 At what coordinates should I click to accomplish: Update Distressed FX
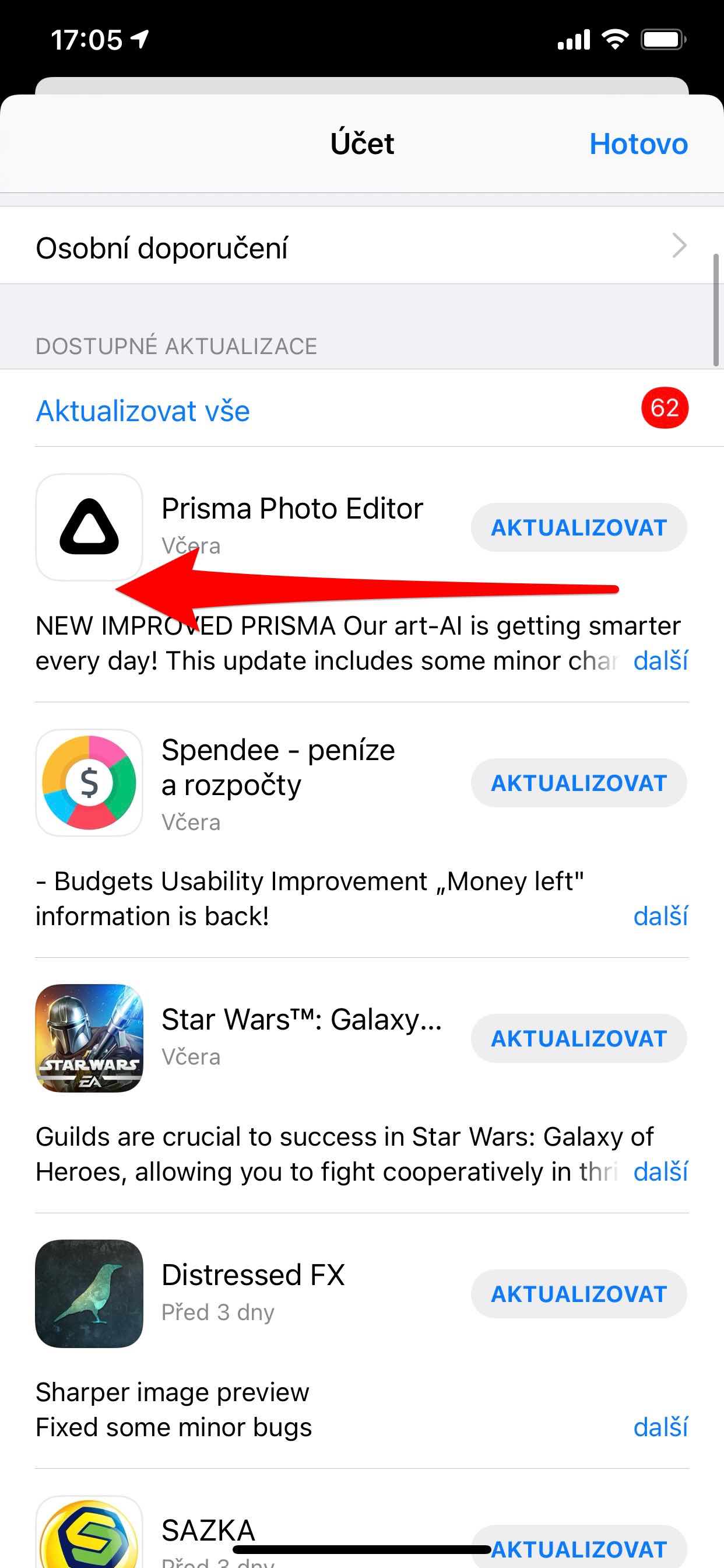pyautogui.click(x=579, y=1294)
